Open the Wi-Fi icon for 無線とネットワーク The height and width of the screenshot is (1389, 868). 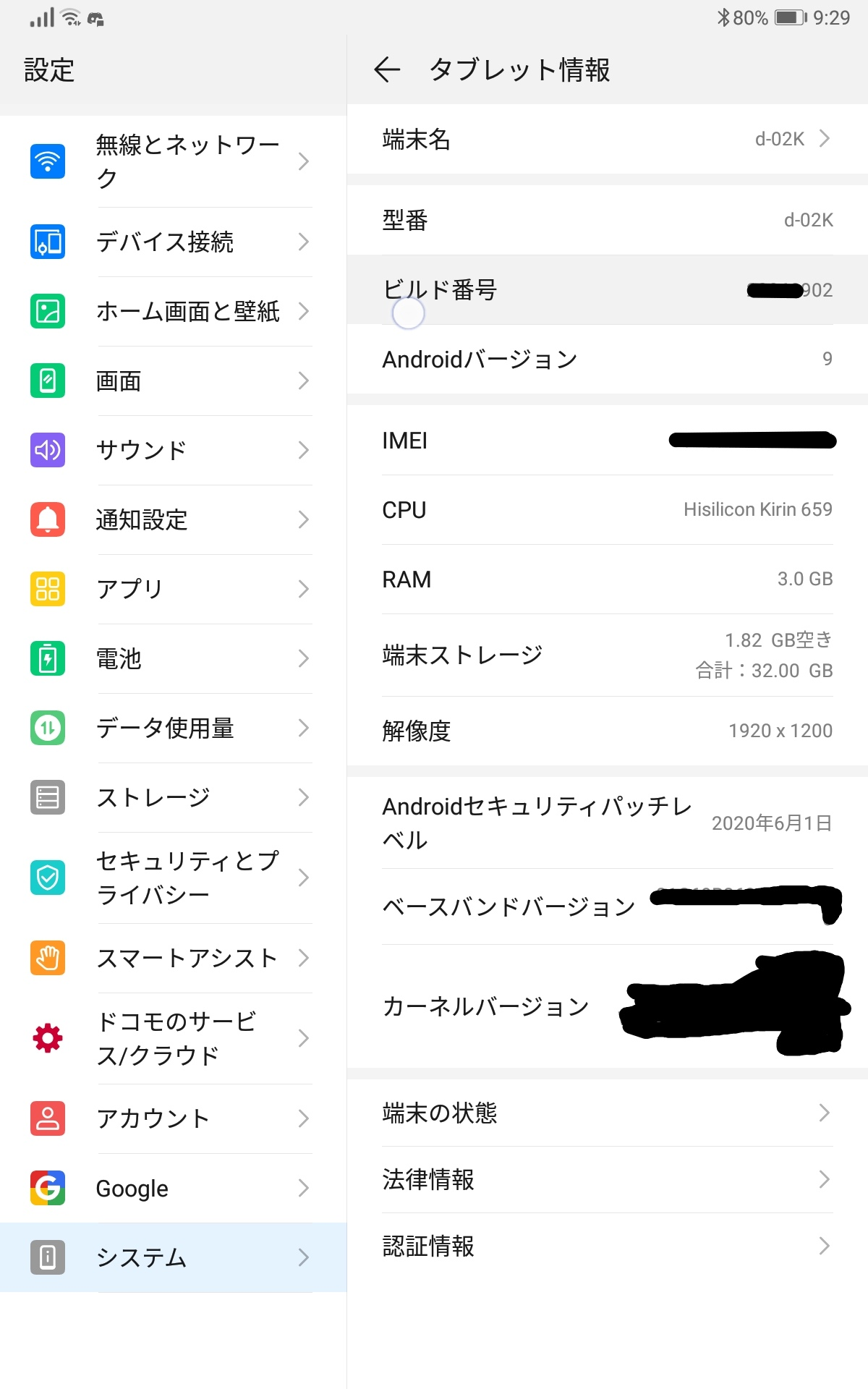(x=47, y=161)
